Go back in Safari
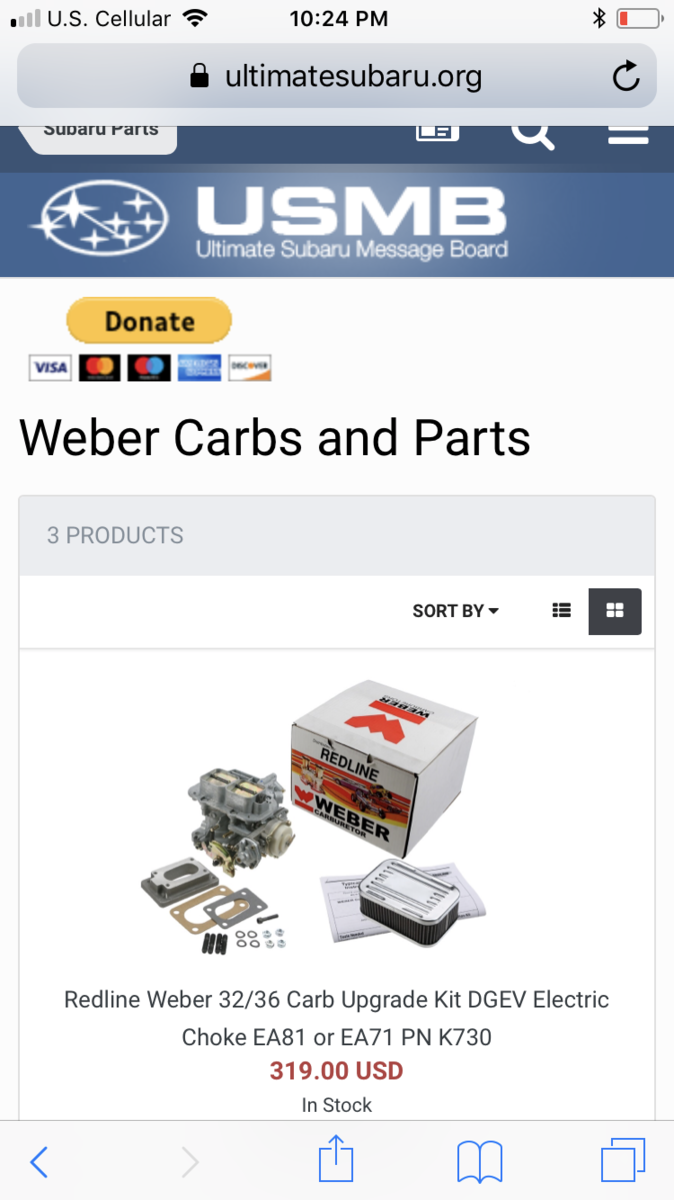 (39, 1162)
